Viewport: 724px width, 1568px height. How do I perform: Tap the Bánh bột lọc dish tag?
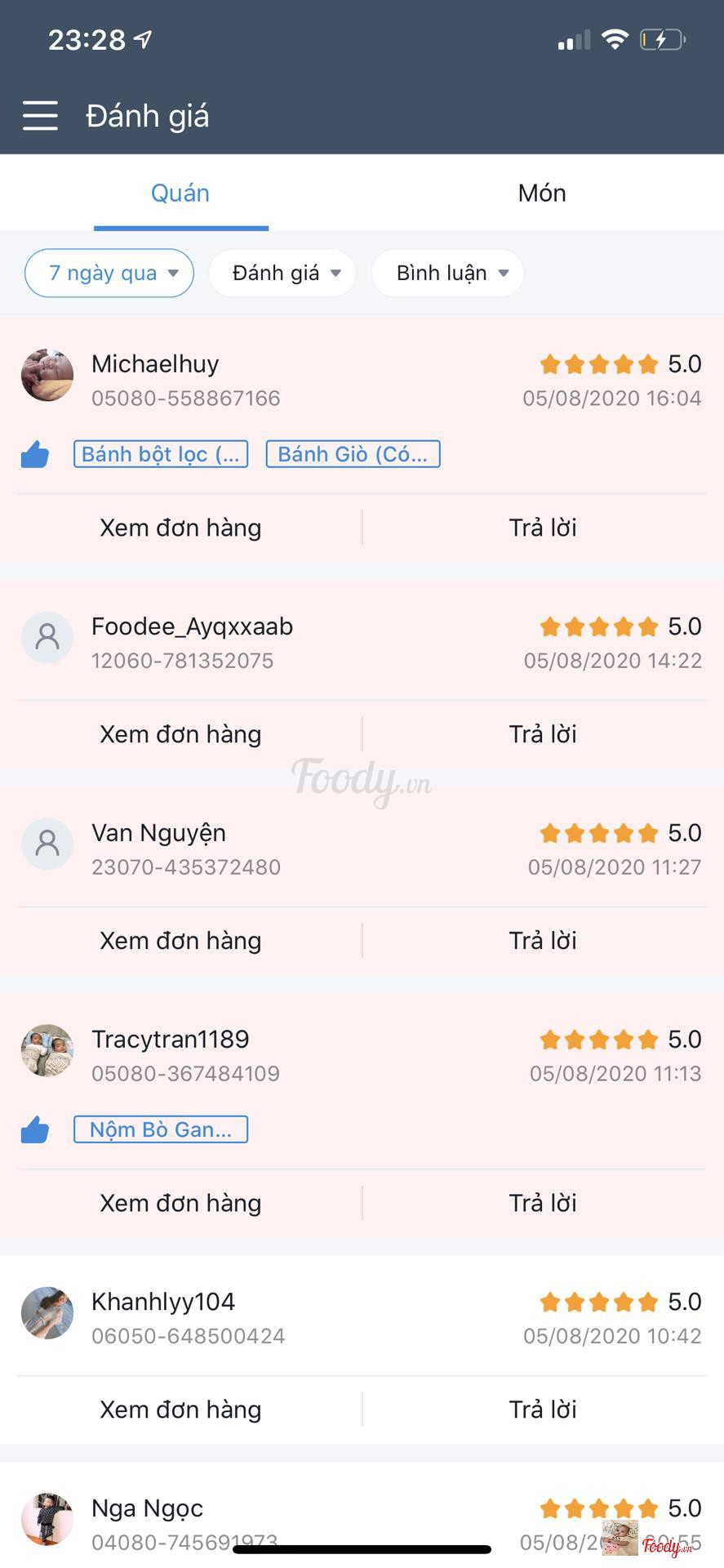[x=161, y=454]
